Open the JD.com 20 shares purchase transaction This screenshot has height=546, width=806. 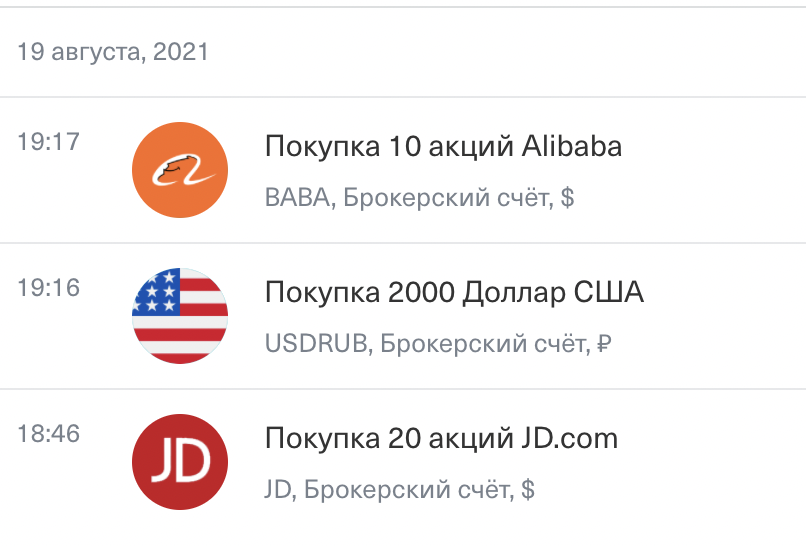(x=441, y=439)
